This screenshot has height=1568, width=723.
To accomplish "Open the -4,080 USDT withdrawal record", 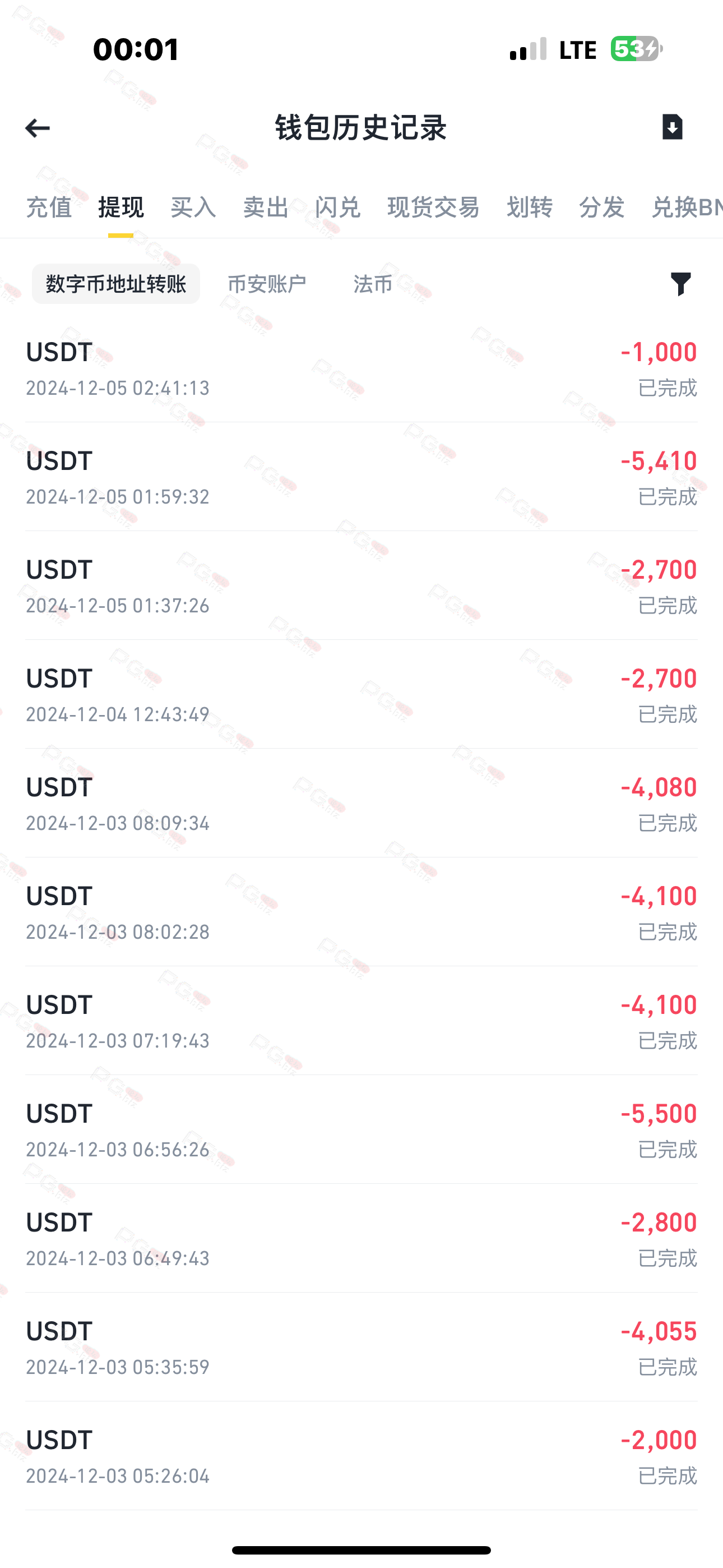I will coord(361,804).
